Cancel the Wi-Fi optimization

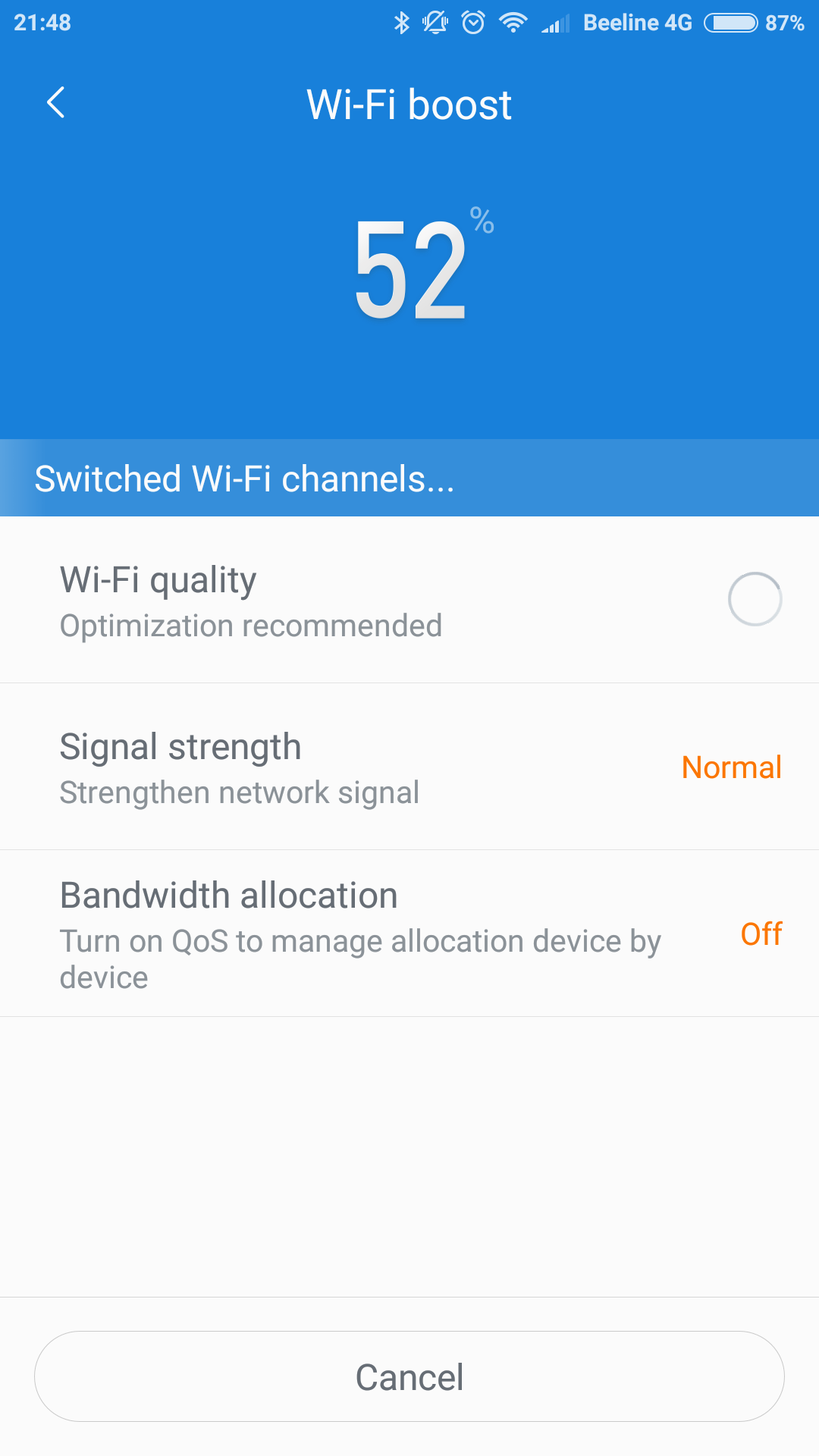point(409,1376)
